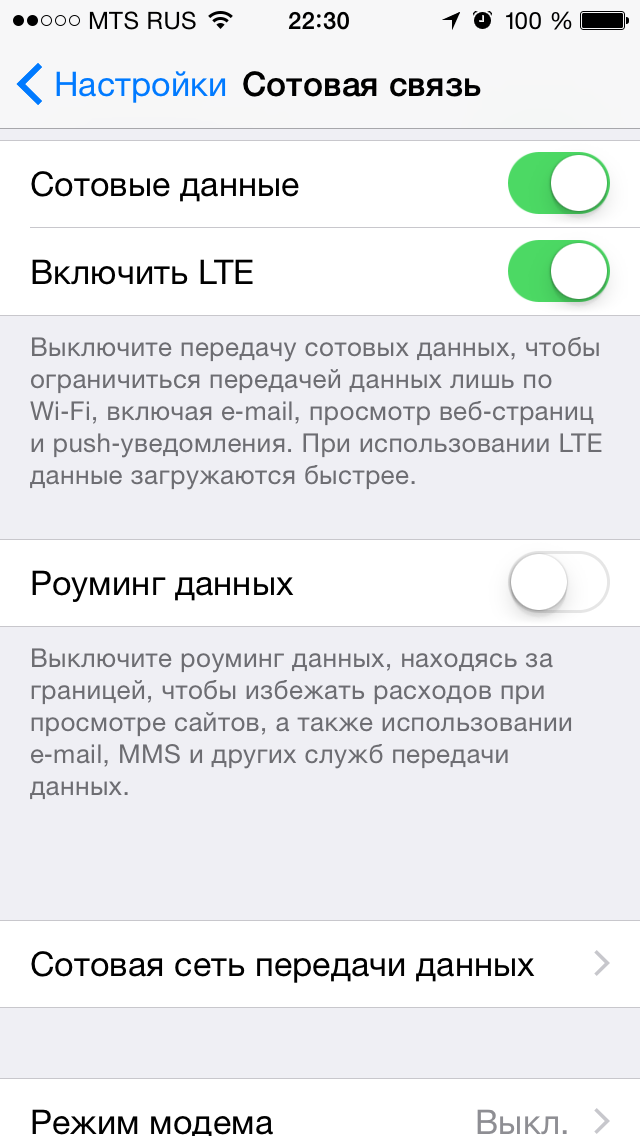Open the Режим модема row

pyautogui.click(x=320, y=1117)
